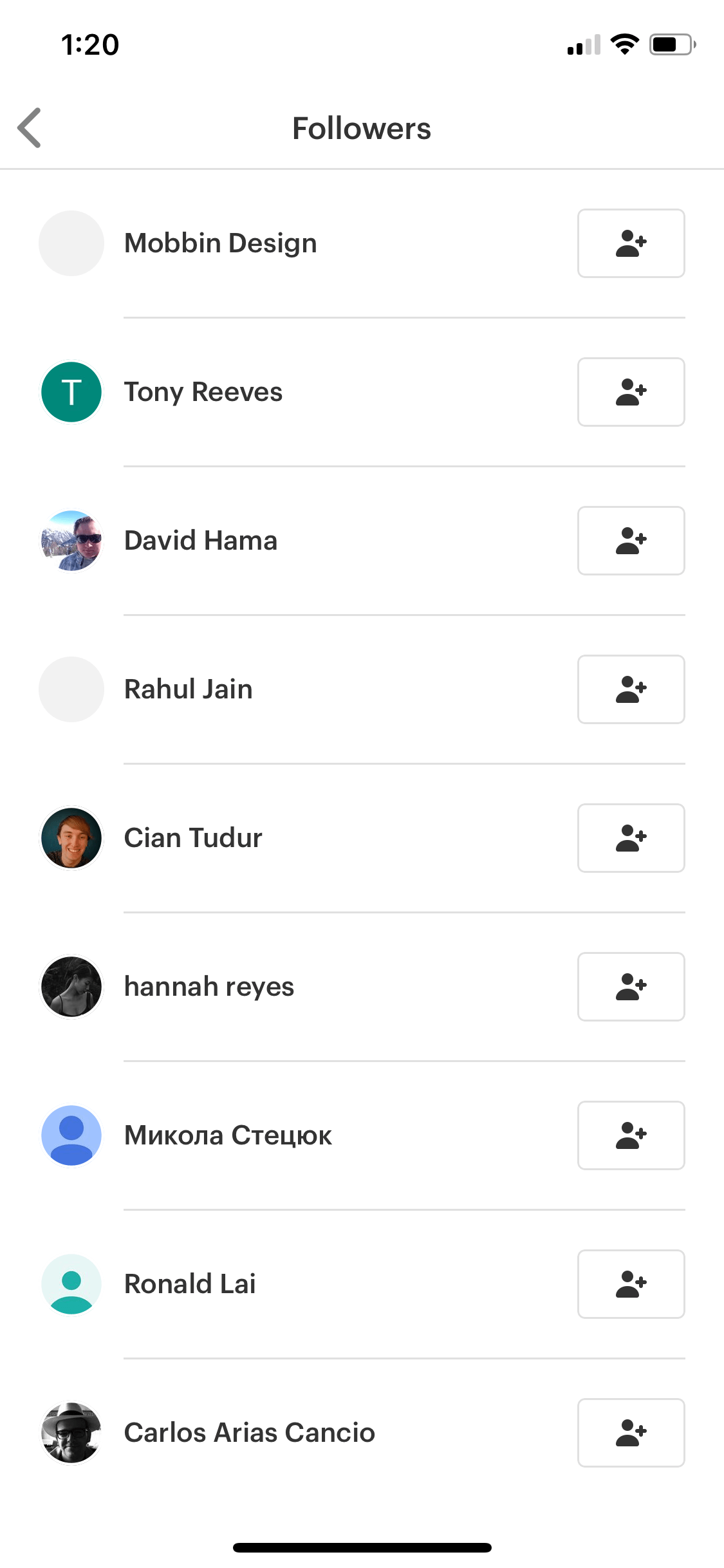The height and width of the screenshot is (1568, 724).
Task: Open Rahul Jain's profile
Action: (189, 689)
